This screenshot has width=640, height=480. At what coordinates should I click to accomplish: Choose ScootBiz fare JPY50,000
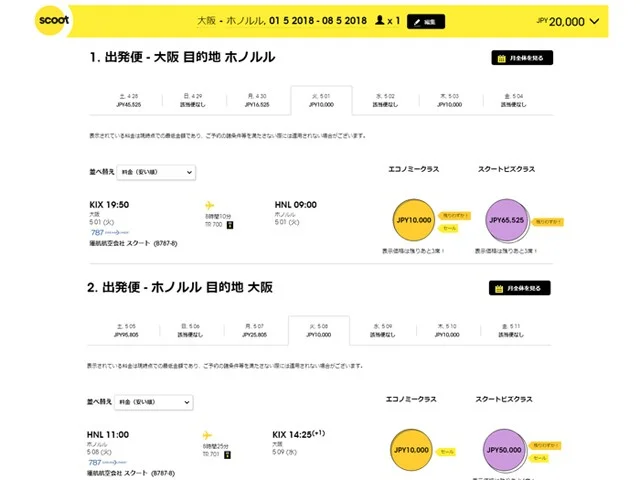[507, 450]
